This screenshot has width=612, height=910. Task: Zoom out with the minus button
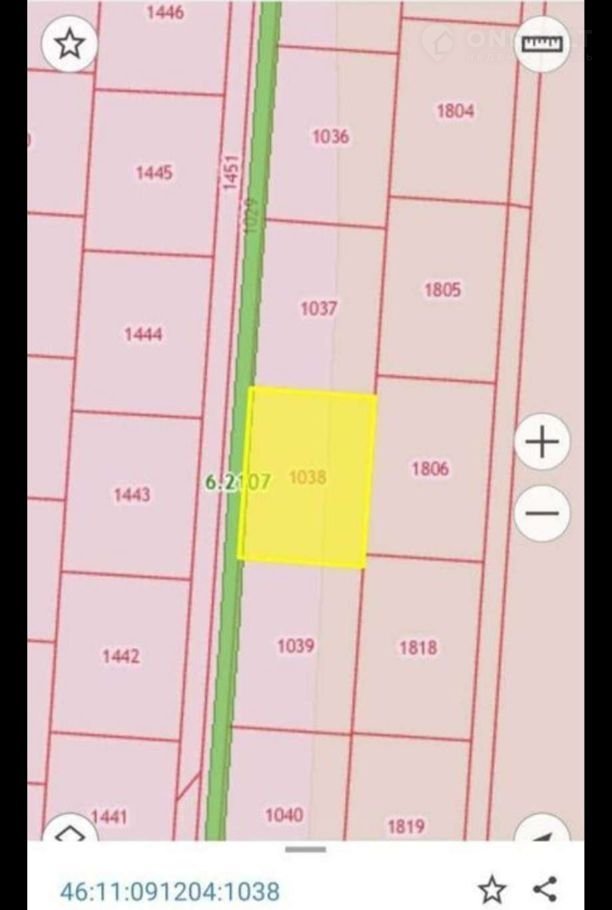coord(542,513)
